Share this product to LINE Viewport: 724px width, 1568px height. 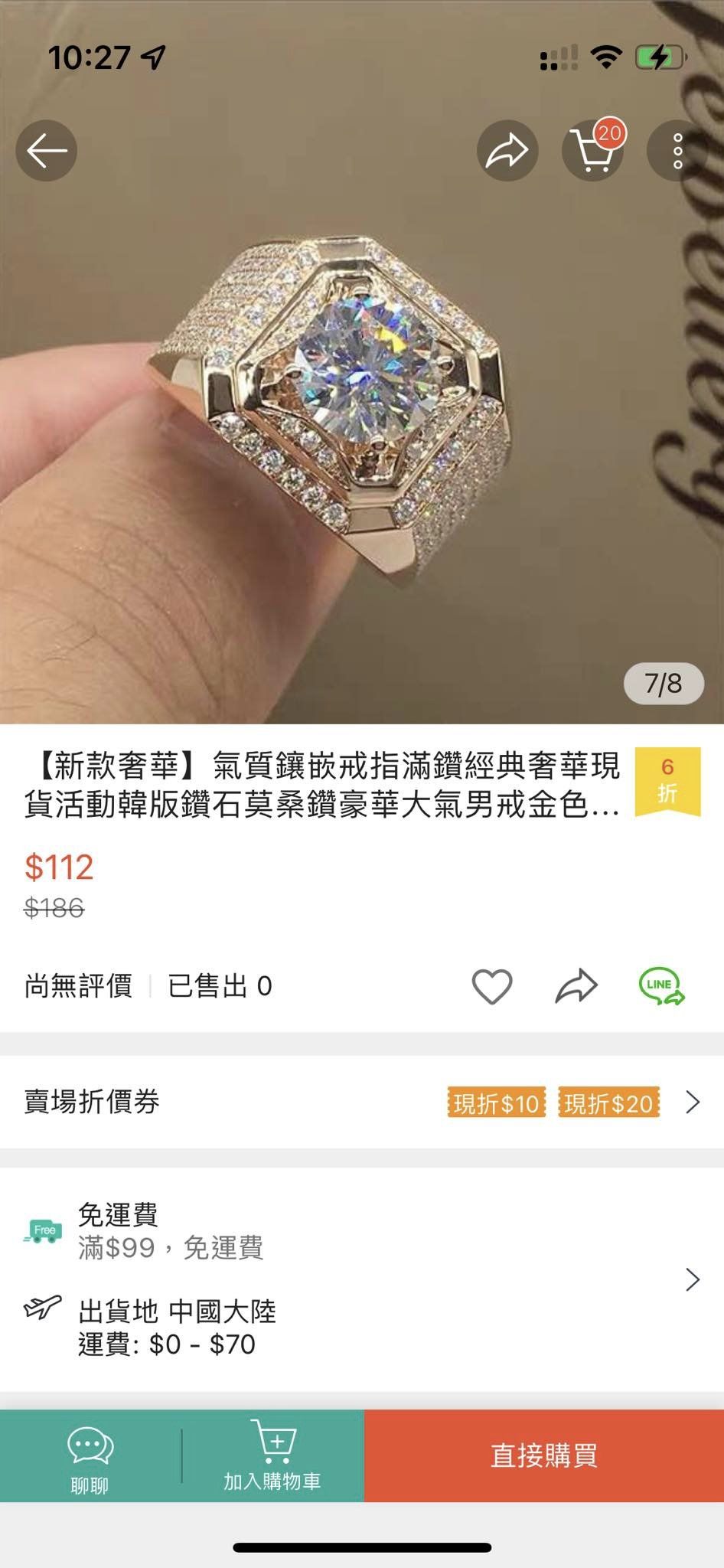tap(661, 986)
